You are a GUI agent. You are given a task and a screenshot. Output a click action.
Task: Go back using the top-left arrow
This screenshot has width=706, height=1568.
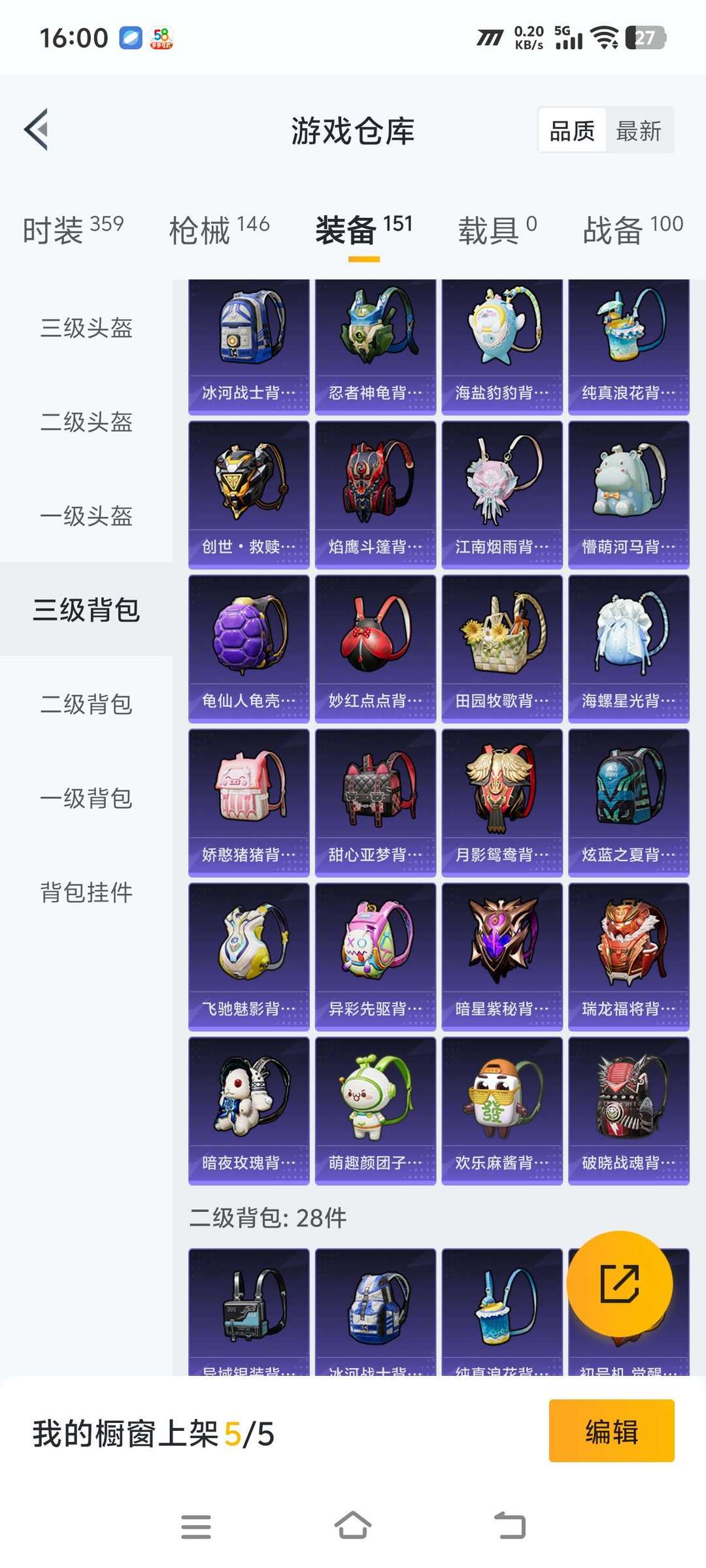pos(37,129)
